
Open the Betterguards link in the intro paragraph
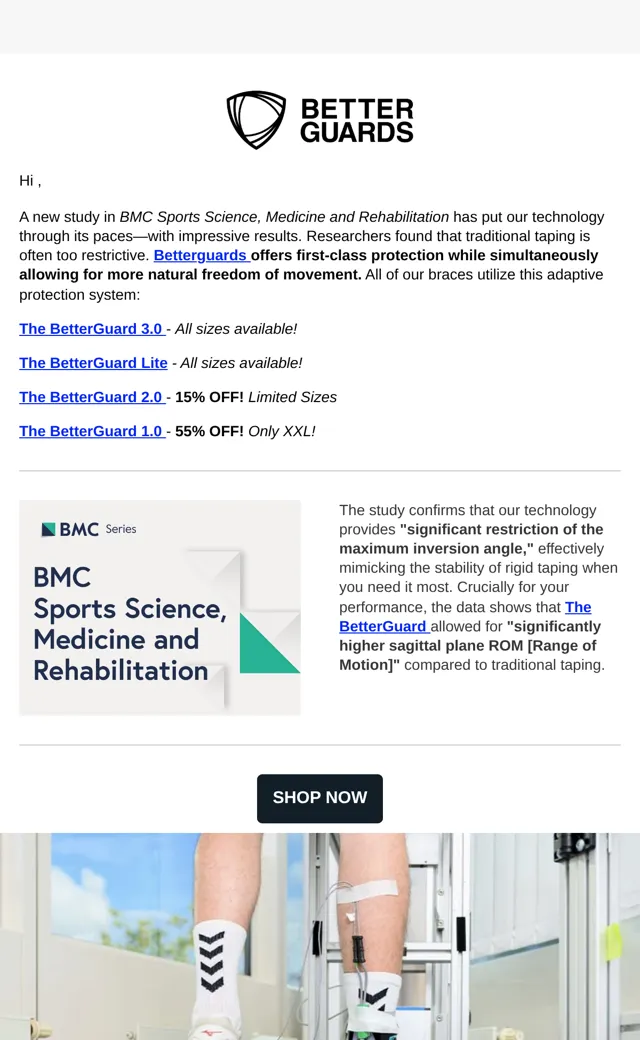202,255
